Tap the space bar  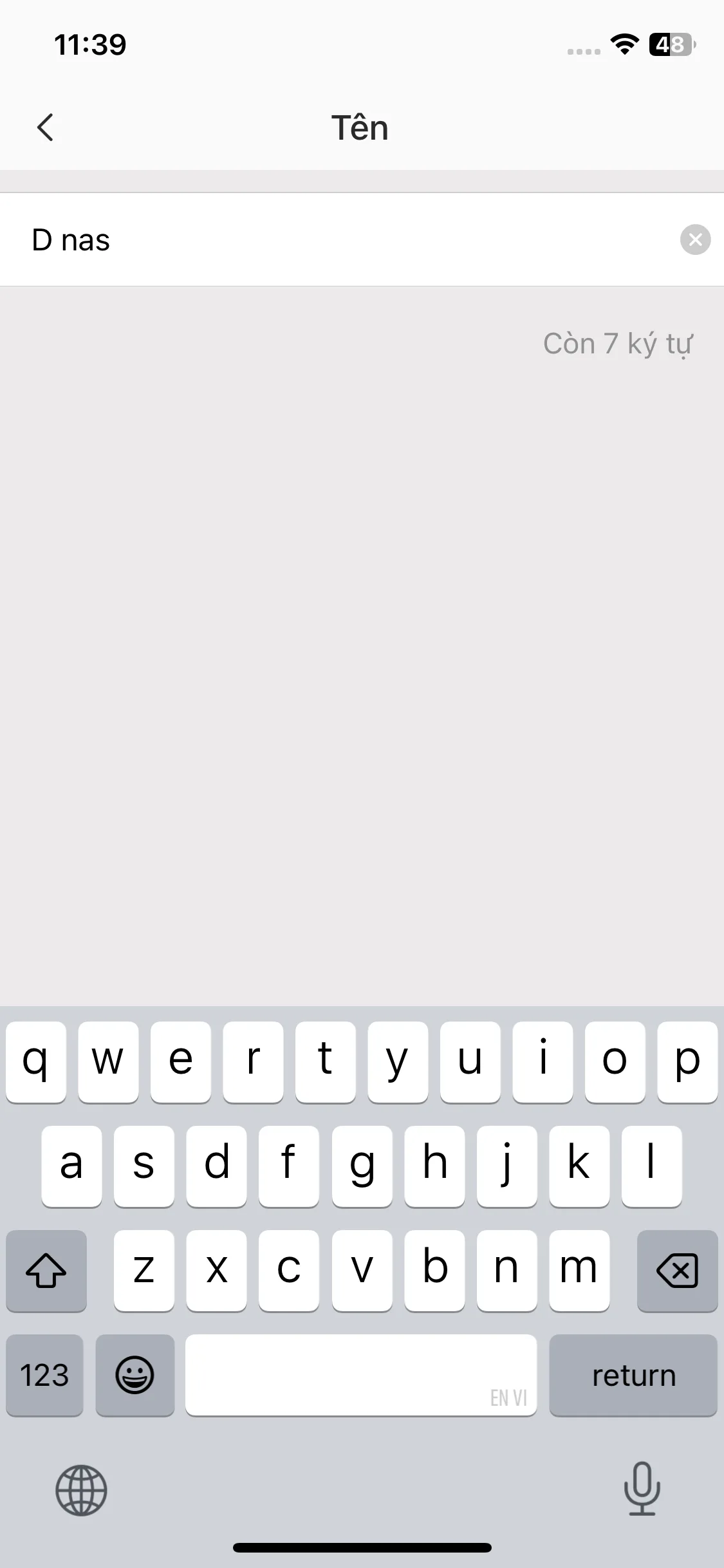pyautogui.click(x=361, y=1375)
